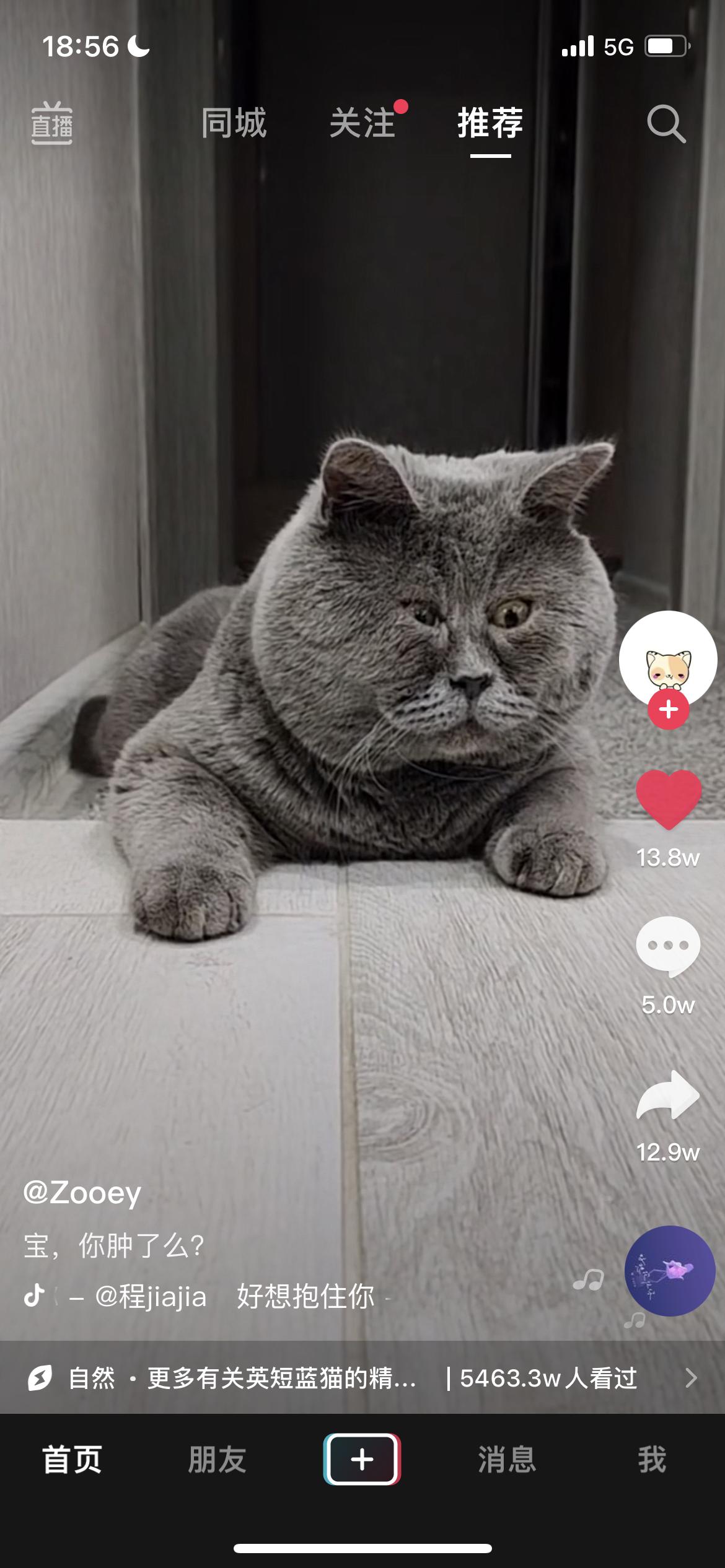Open the 我 profile tab
This screenshot has width=725, height=1568.
652,1460
